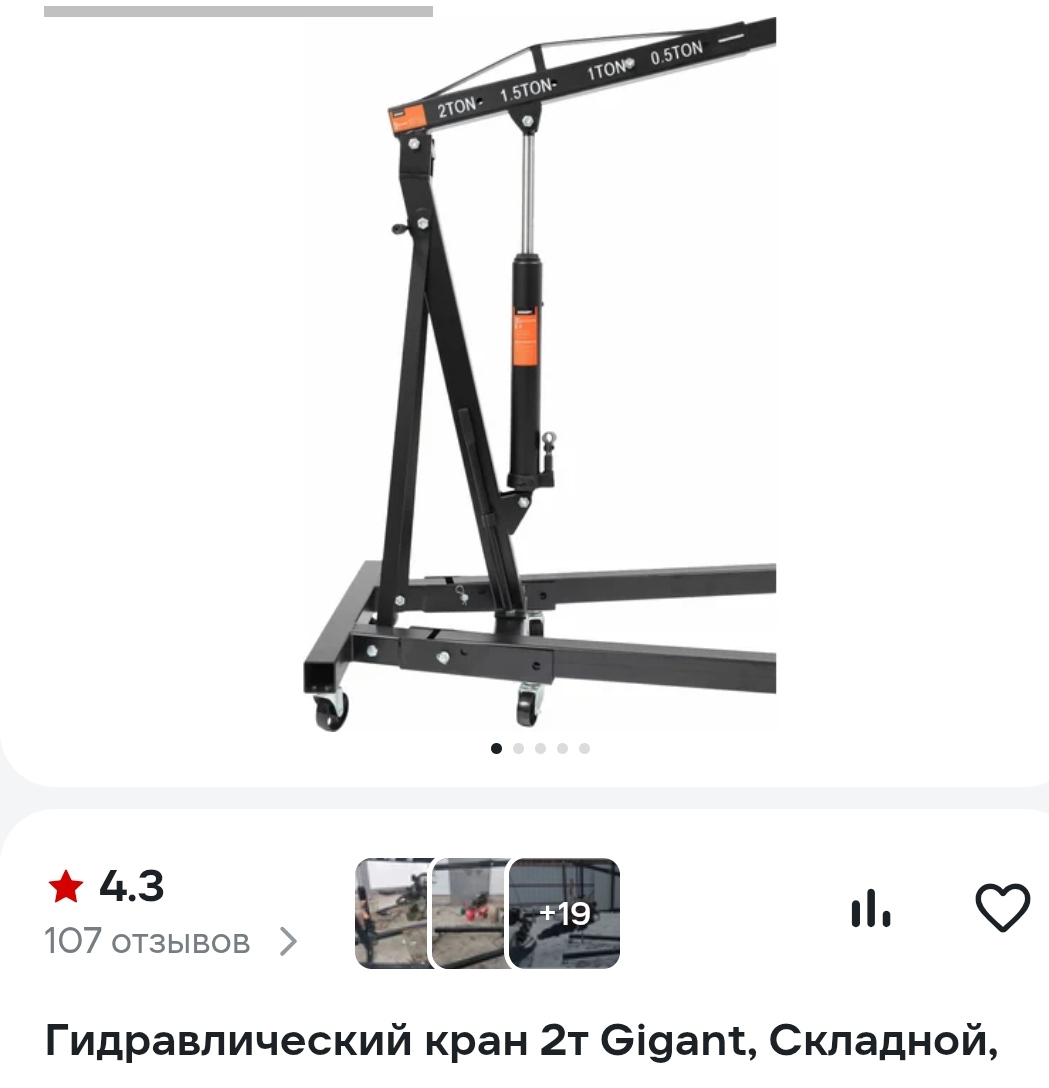Open the 107 отзывов reviews link
The width and height of the screenshot is (1049, 1088).
click(171, 941)
